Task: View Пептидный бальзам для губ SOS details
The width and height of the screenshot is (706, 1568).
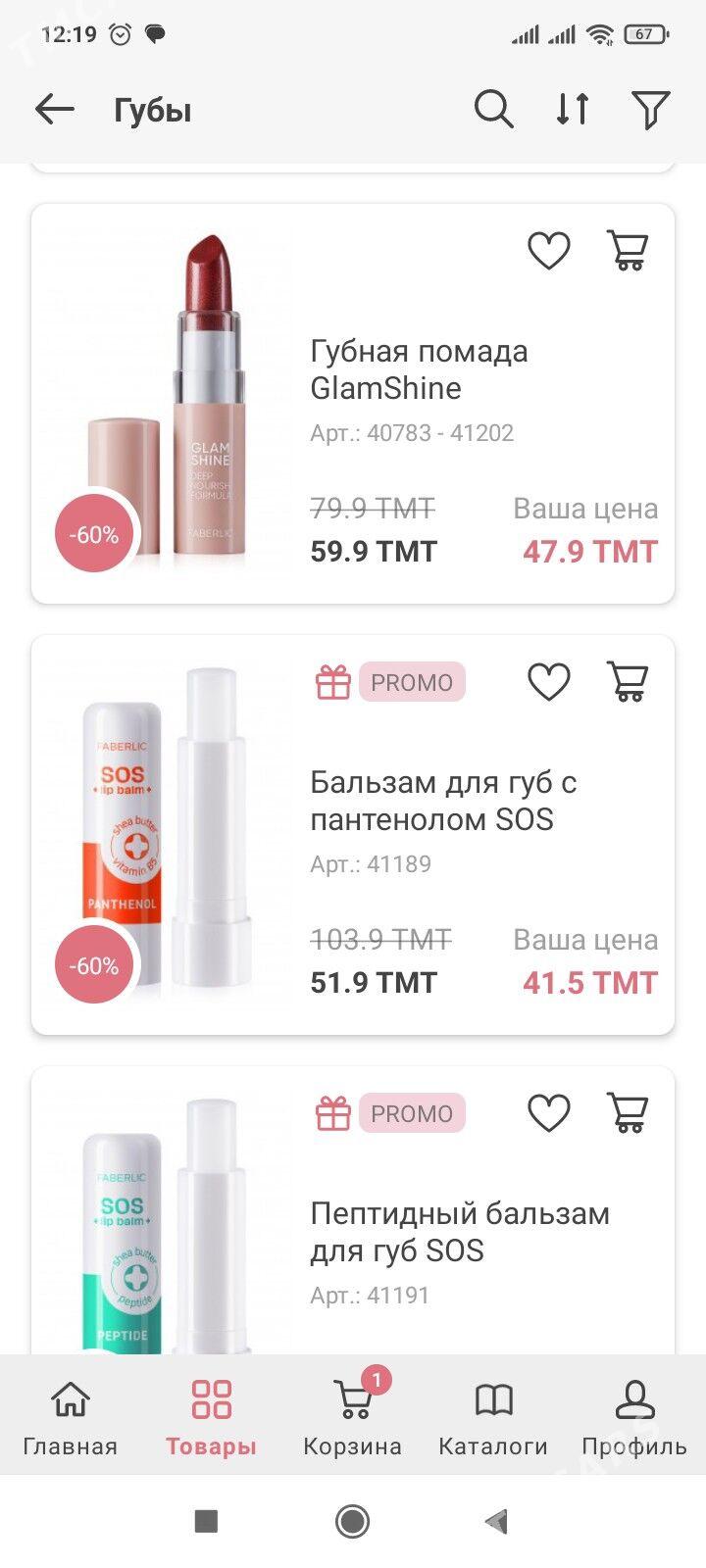Action: point(459,1233)
